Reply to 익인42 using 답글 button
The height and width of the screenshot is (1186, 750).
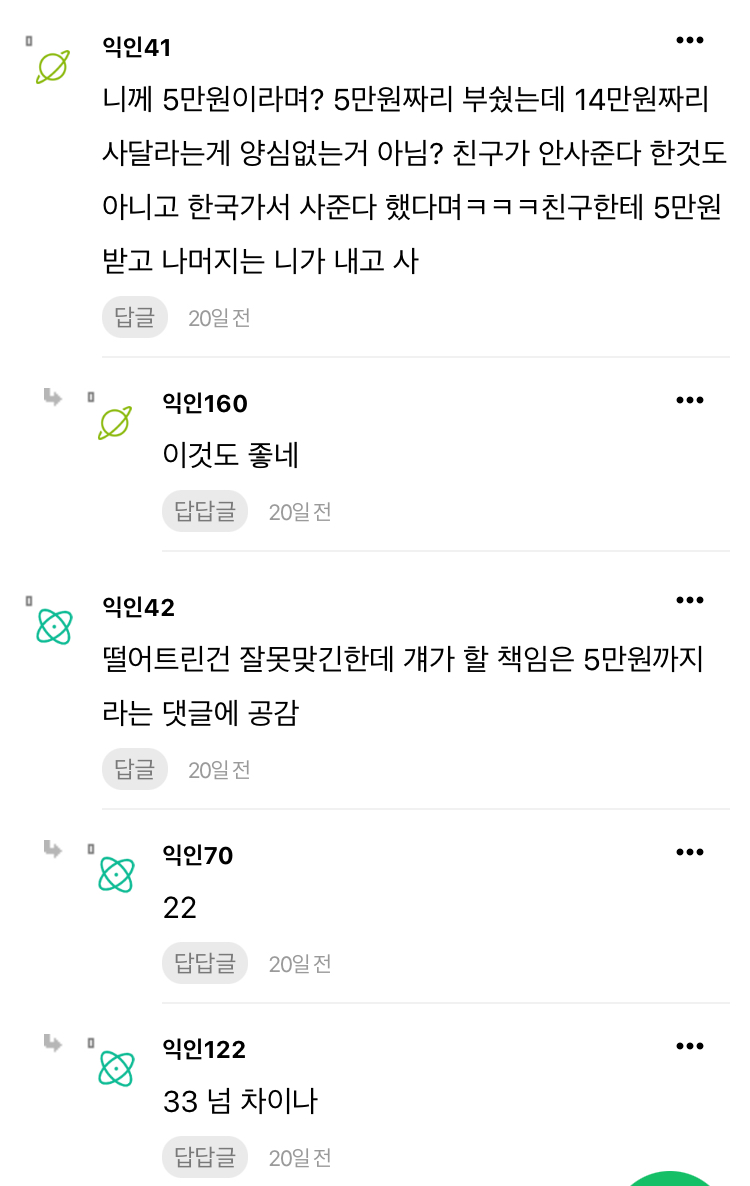(x=134, y=770)
